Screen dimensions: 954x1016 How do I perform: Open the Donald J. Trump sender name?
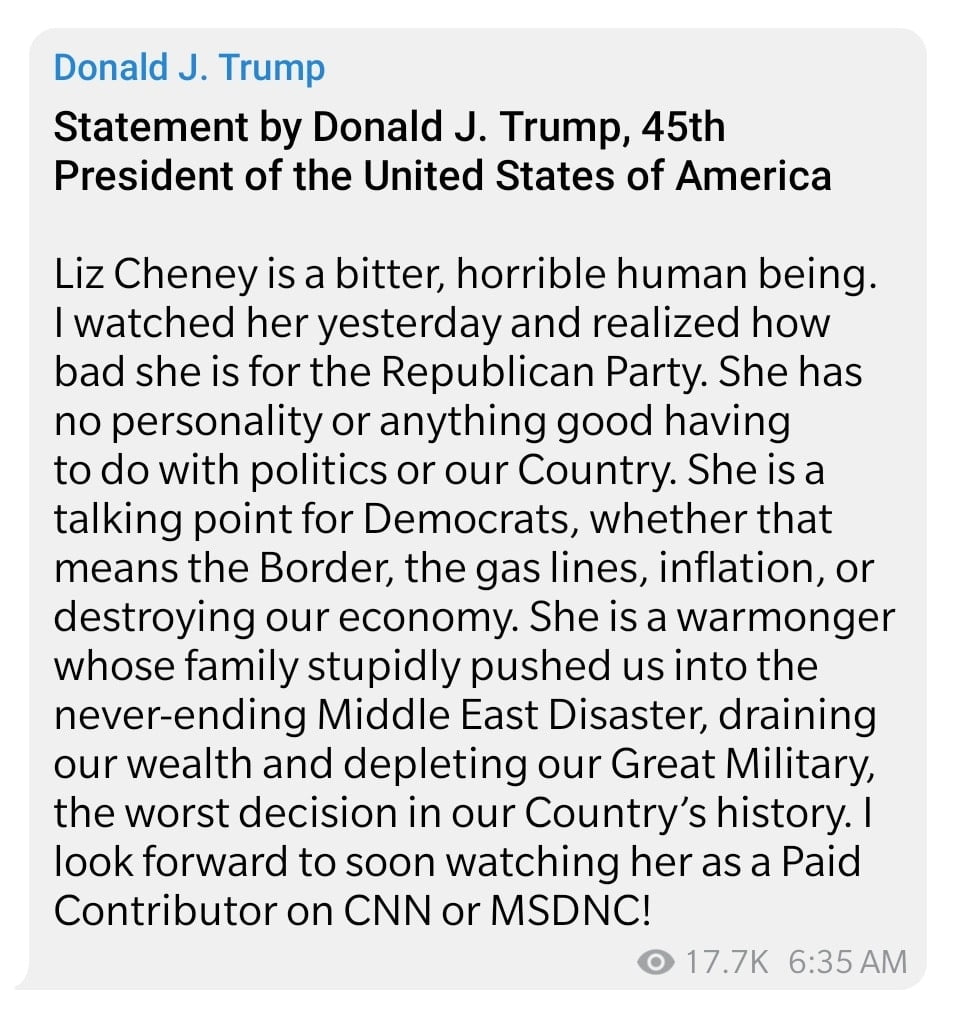[189, 68]
